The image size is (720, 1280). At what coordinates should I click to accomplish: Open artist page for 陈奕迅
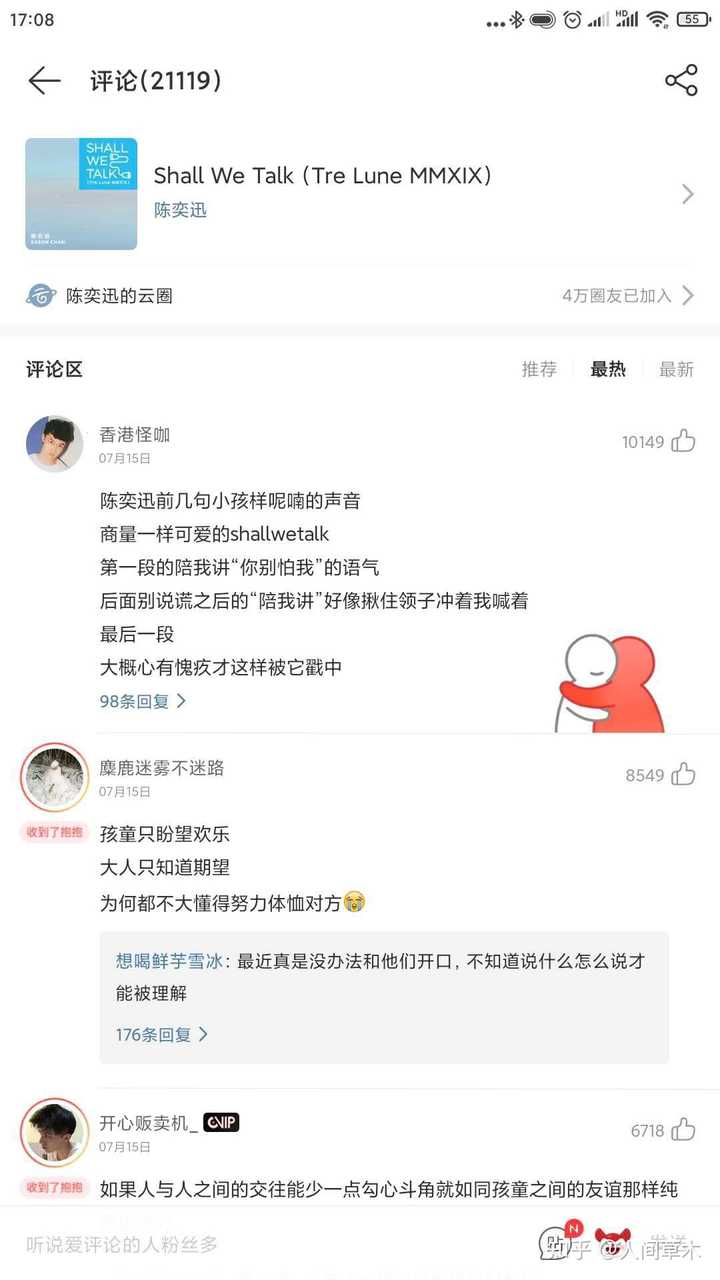[180, 211]
